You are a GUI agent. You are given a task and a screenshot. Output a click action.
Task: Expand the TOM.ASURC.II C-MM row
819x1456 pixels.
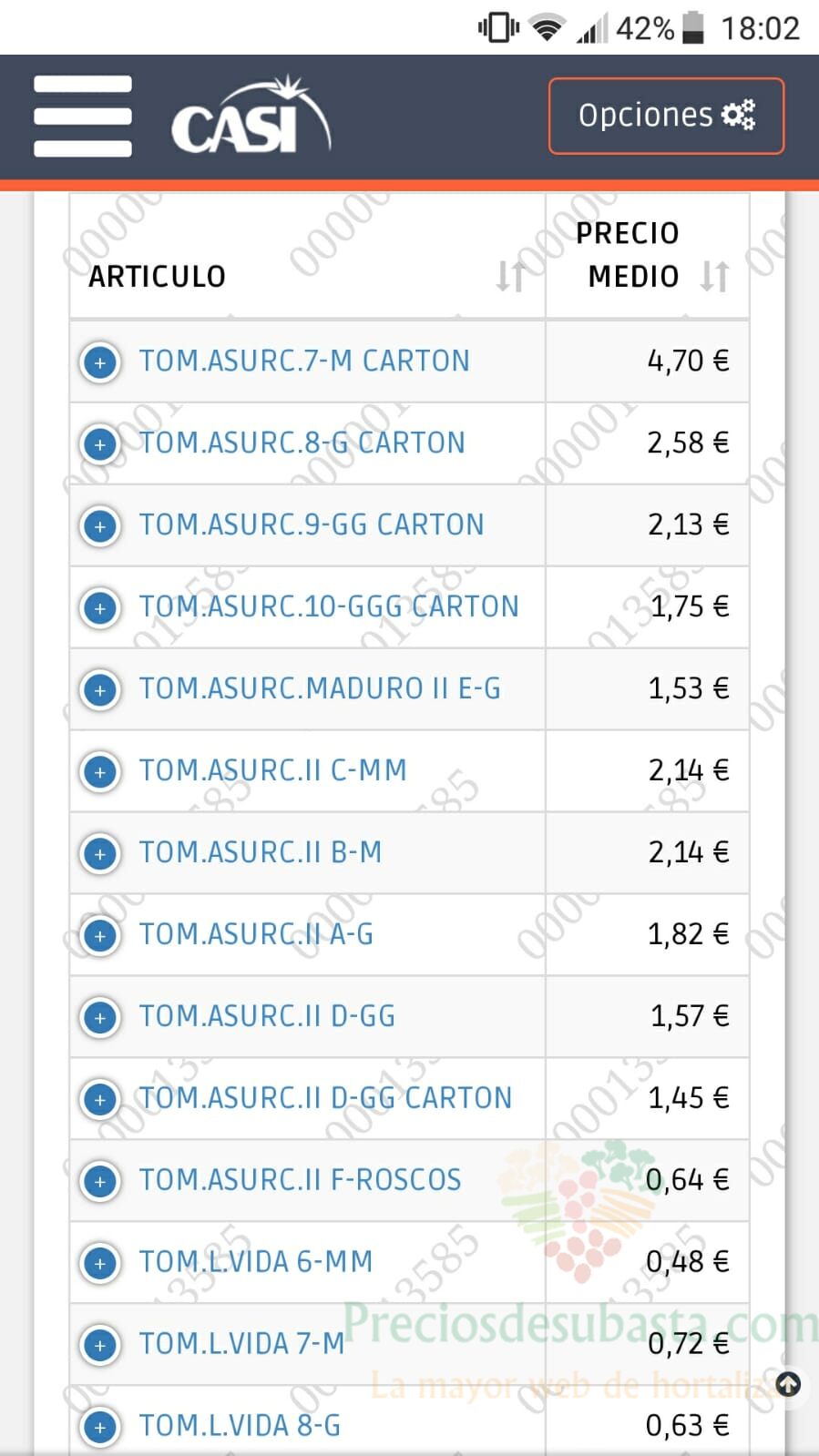point(100,771)
